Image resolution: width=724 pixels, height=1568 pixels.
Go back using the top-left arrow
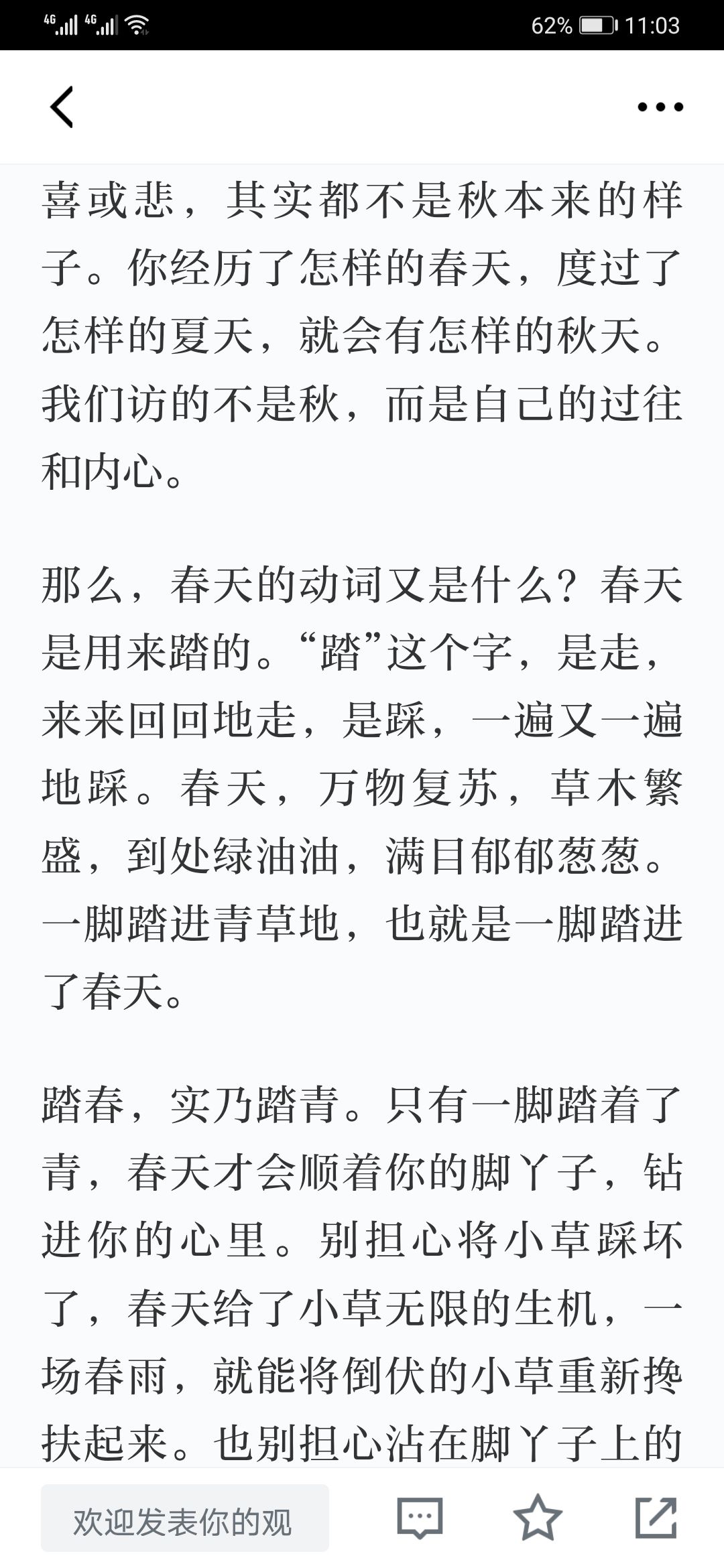[62, 107]
